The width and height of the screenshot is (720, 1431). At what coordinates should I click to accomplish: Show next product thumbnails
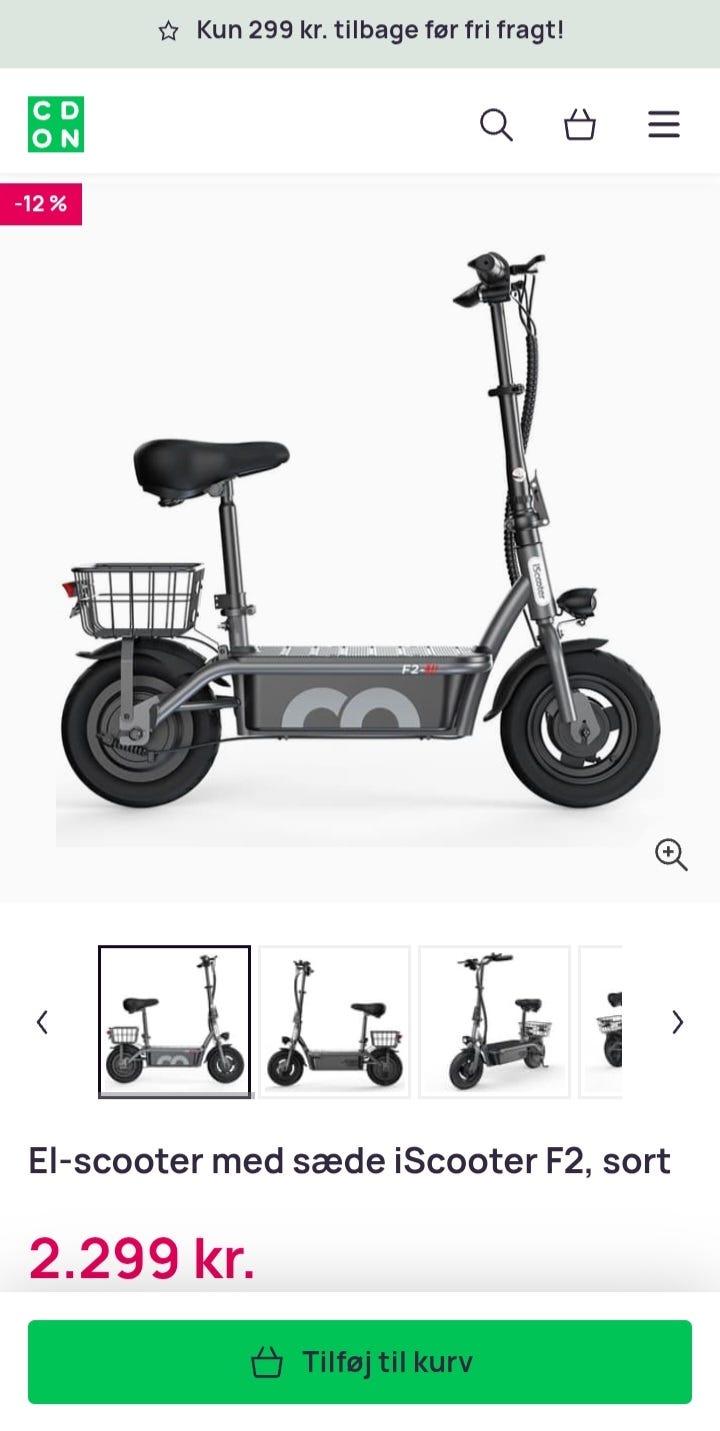(x=678, y=1022)
